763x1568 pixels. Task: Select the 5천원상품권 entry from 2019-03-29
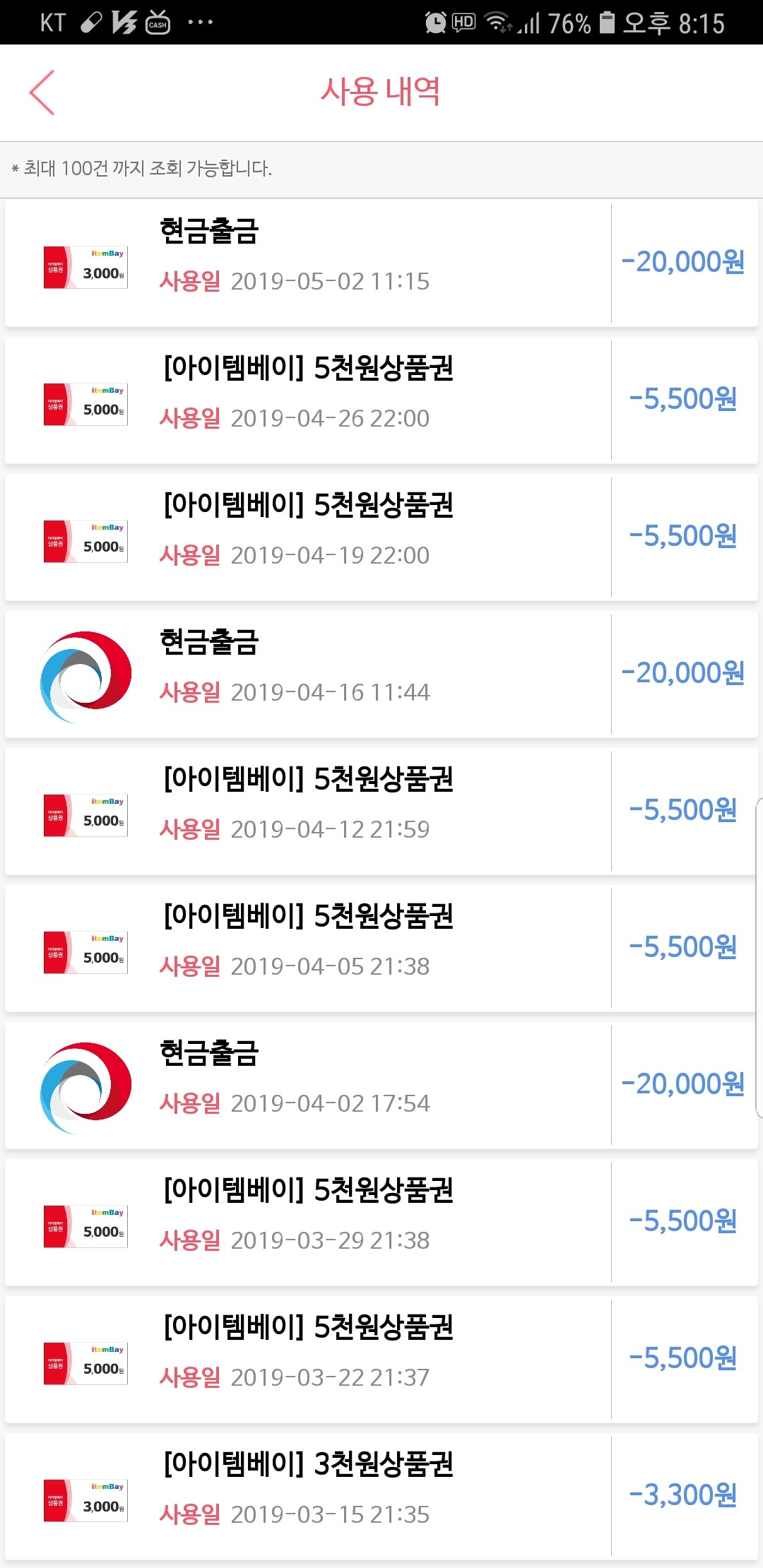381,1222
